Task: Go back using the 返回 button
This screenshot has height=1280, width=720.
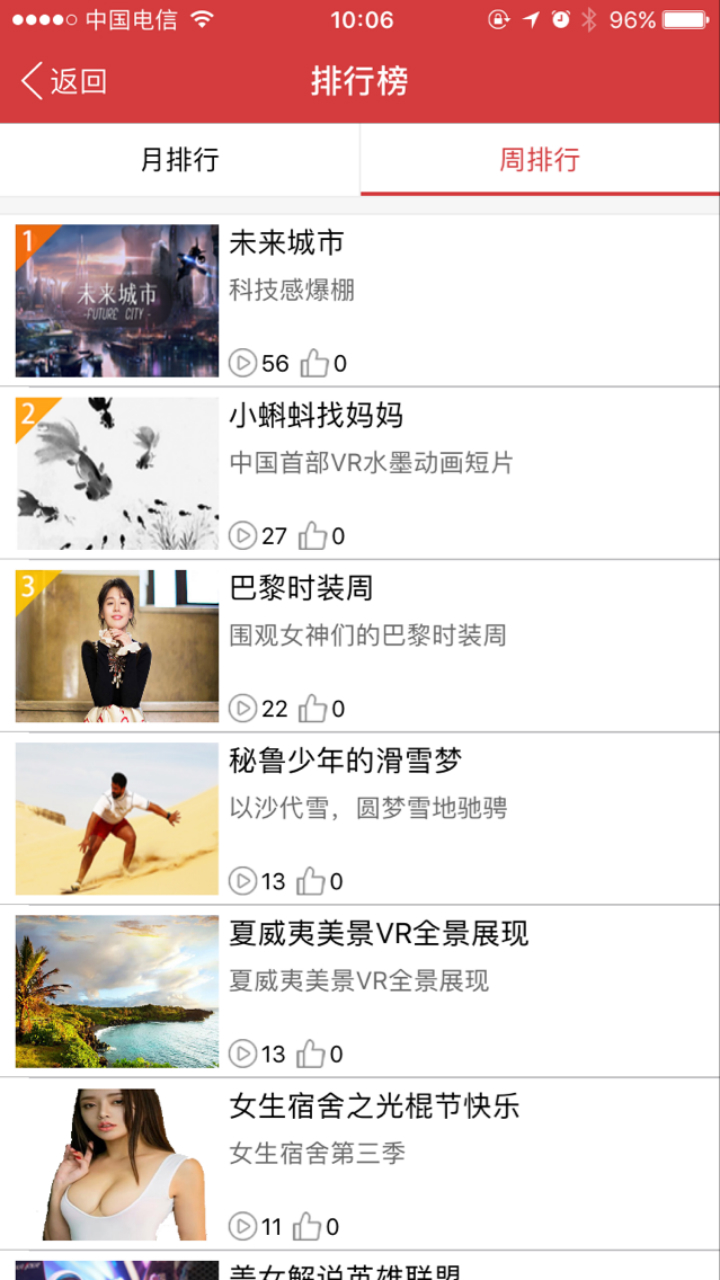Action: coord(64,81)
